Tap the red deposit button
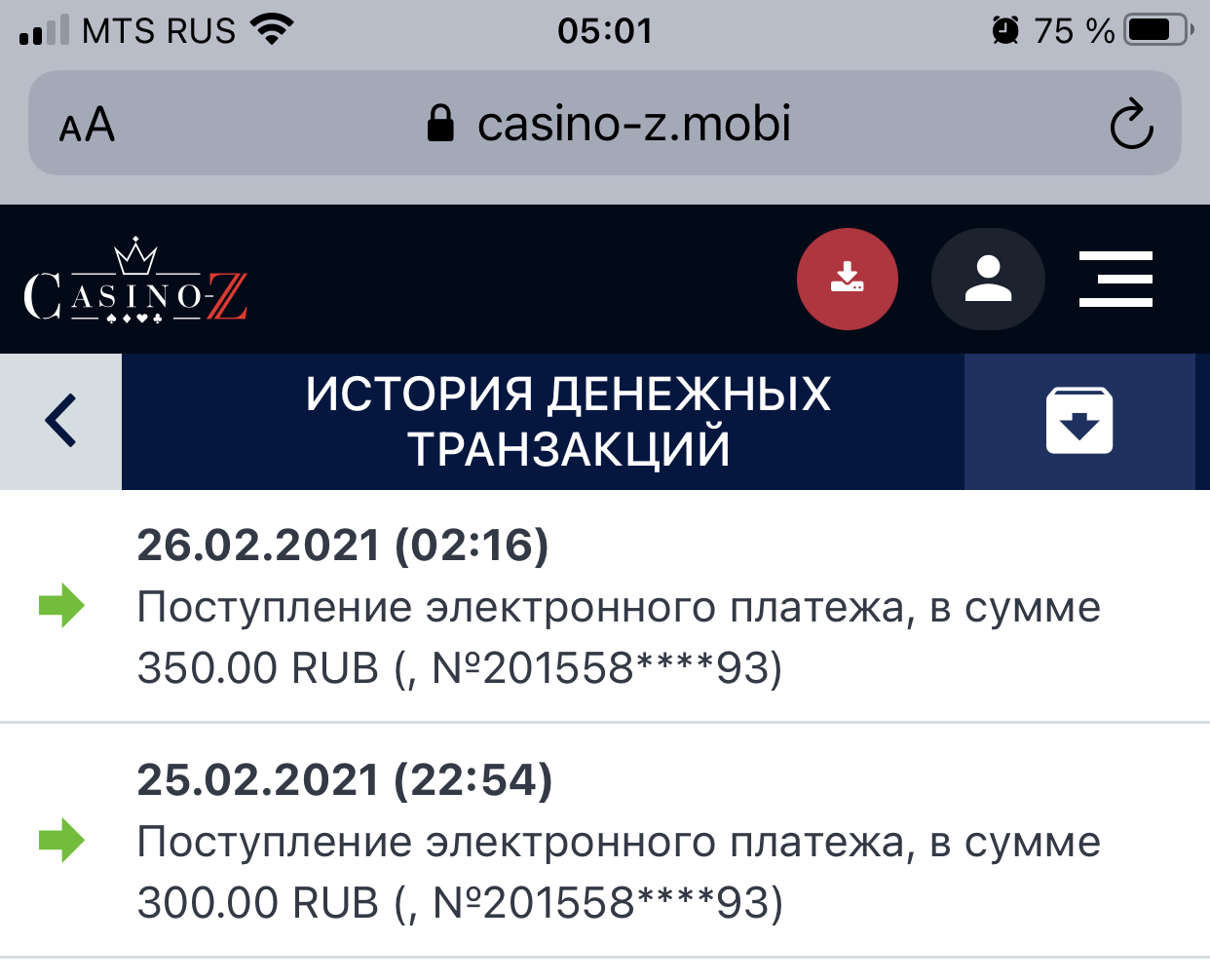Screen dimensions: 1210x980 pyautogui.click(x=847, y=279)
